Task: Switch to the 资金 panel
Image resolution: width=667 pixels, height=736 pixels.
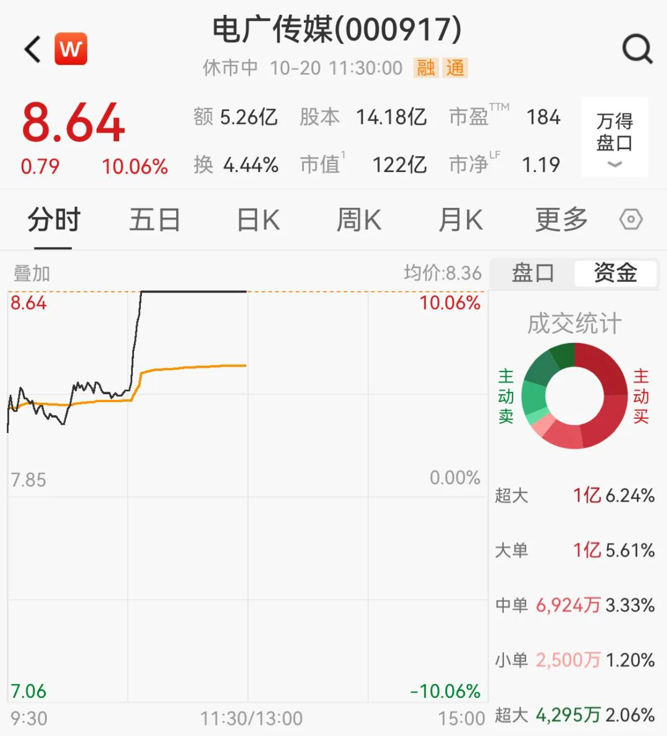Action: [615, 273]
